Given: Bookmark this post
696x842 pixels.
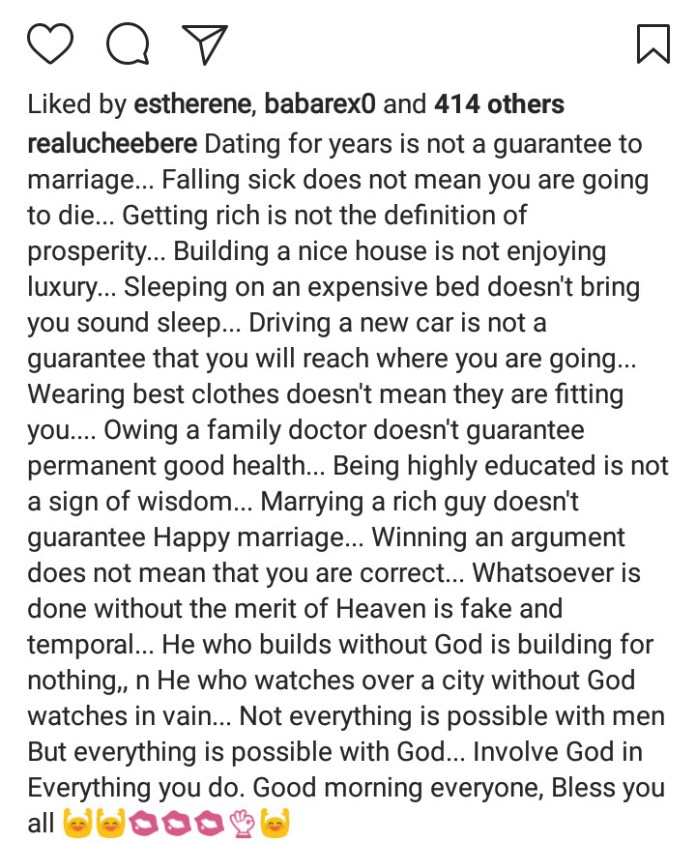Looking at the screenshot, I should [x=652, y=45].
